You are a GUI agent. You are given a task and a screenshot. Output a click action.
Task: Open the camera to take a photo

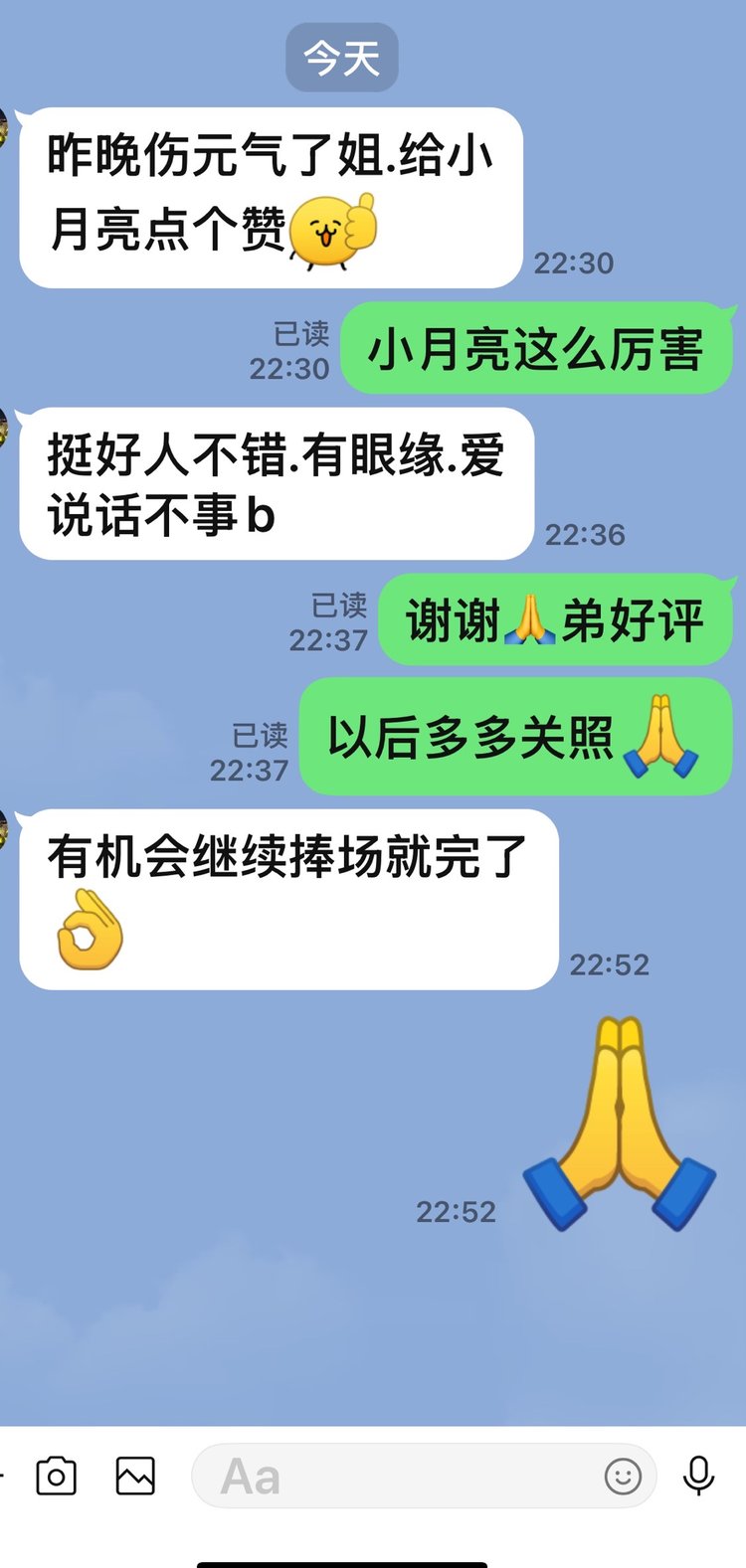pos(57,1477)
